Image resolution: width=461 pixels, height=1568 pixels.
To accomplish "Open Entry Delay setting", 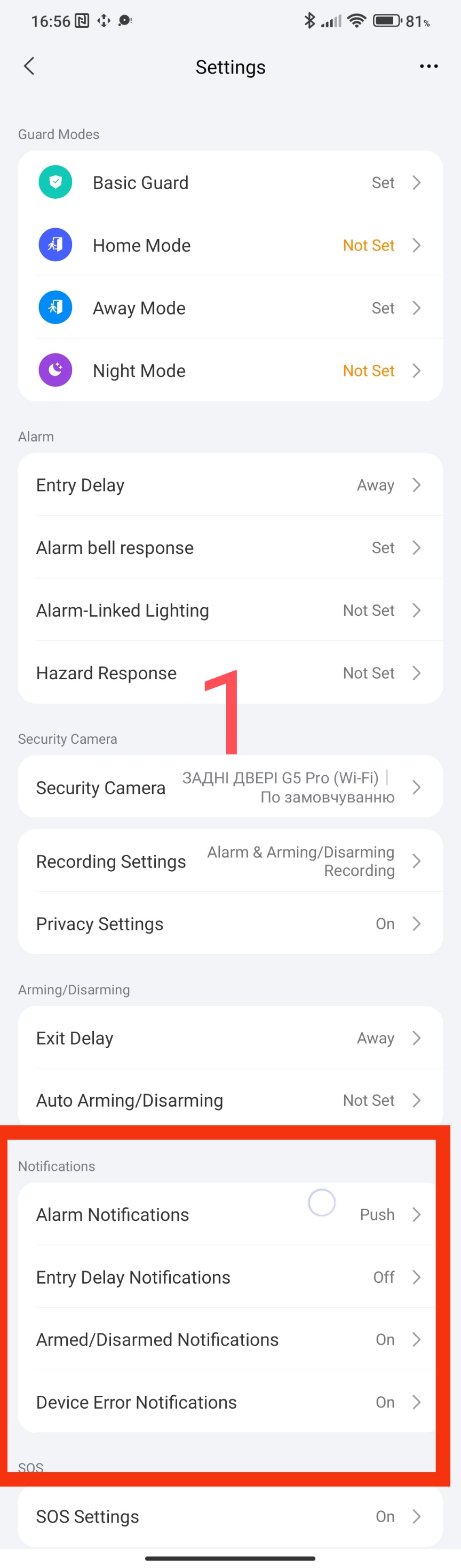I will point(230,485).
